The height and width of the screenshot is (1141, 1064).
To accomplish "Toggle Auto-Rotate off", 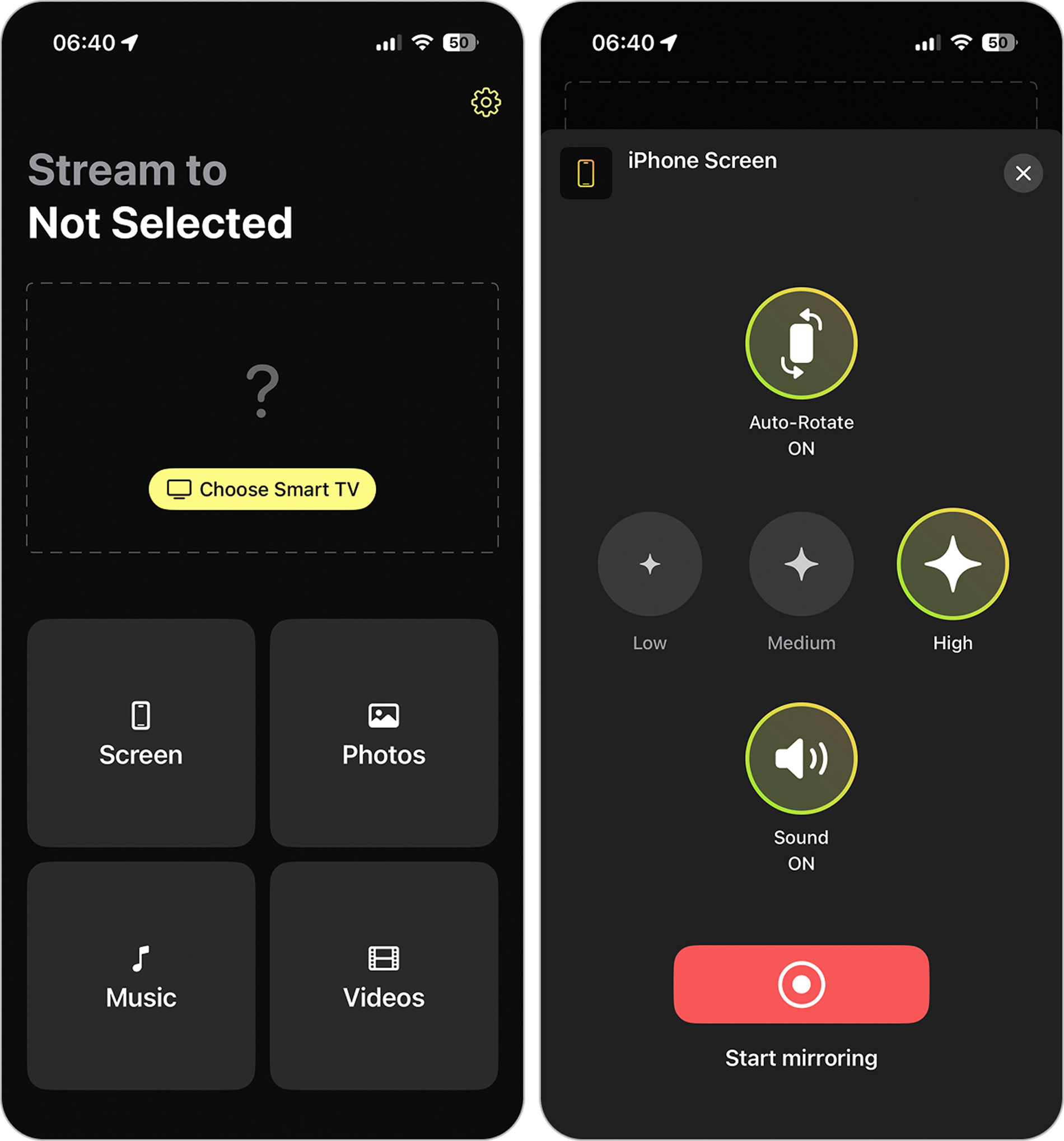I will [x=800, y=343].
